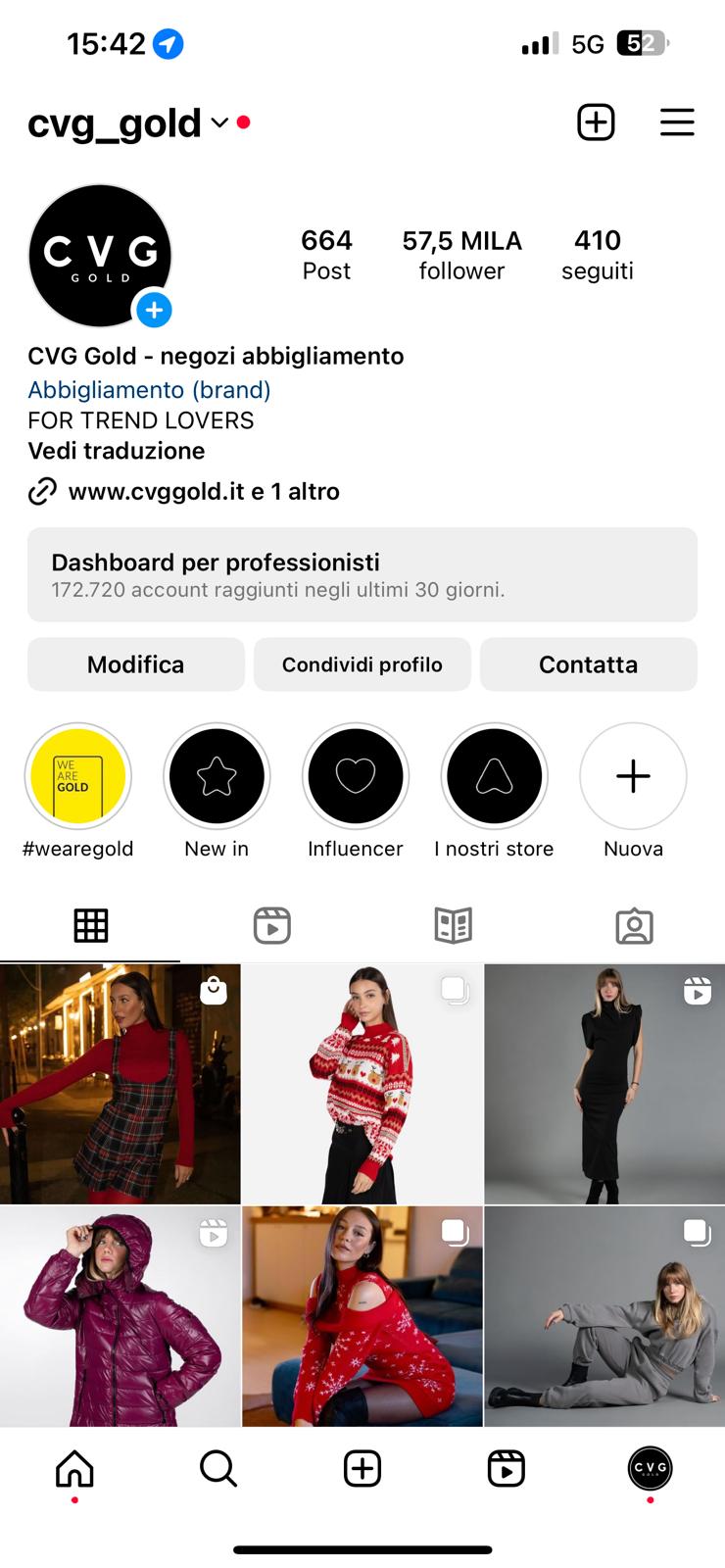The image size is (725, 1568).
Task: Open the #wearegold highlight
Action: pyautogui.click(x=77, y=776)
